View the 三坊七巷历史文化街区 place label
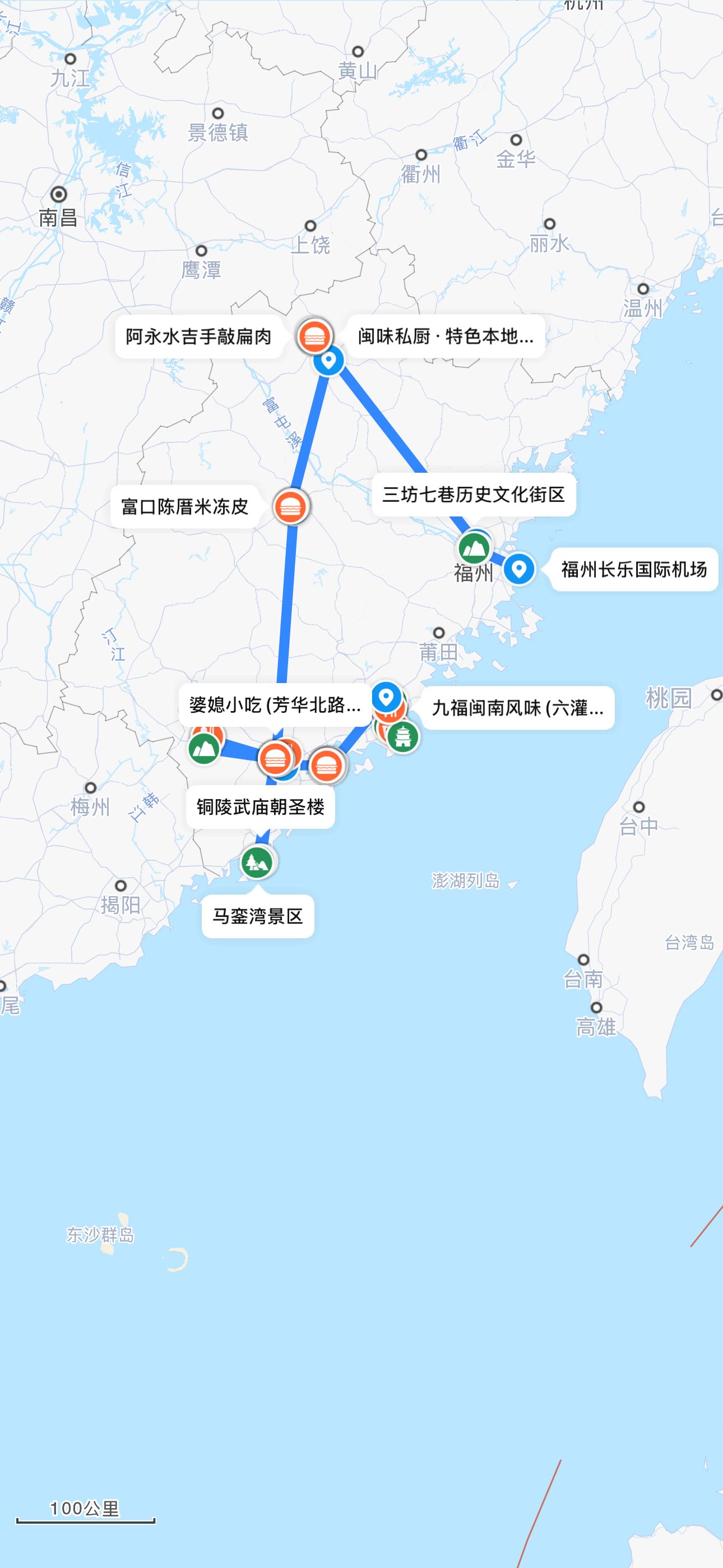The height and width of the screenshot is (1568, 723). [x=474, y=494]
